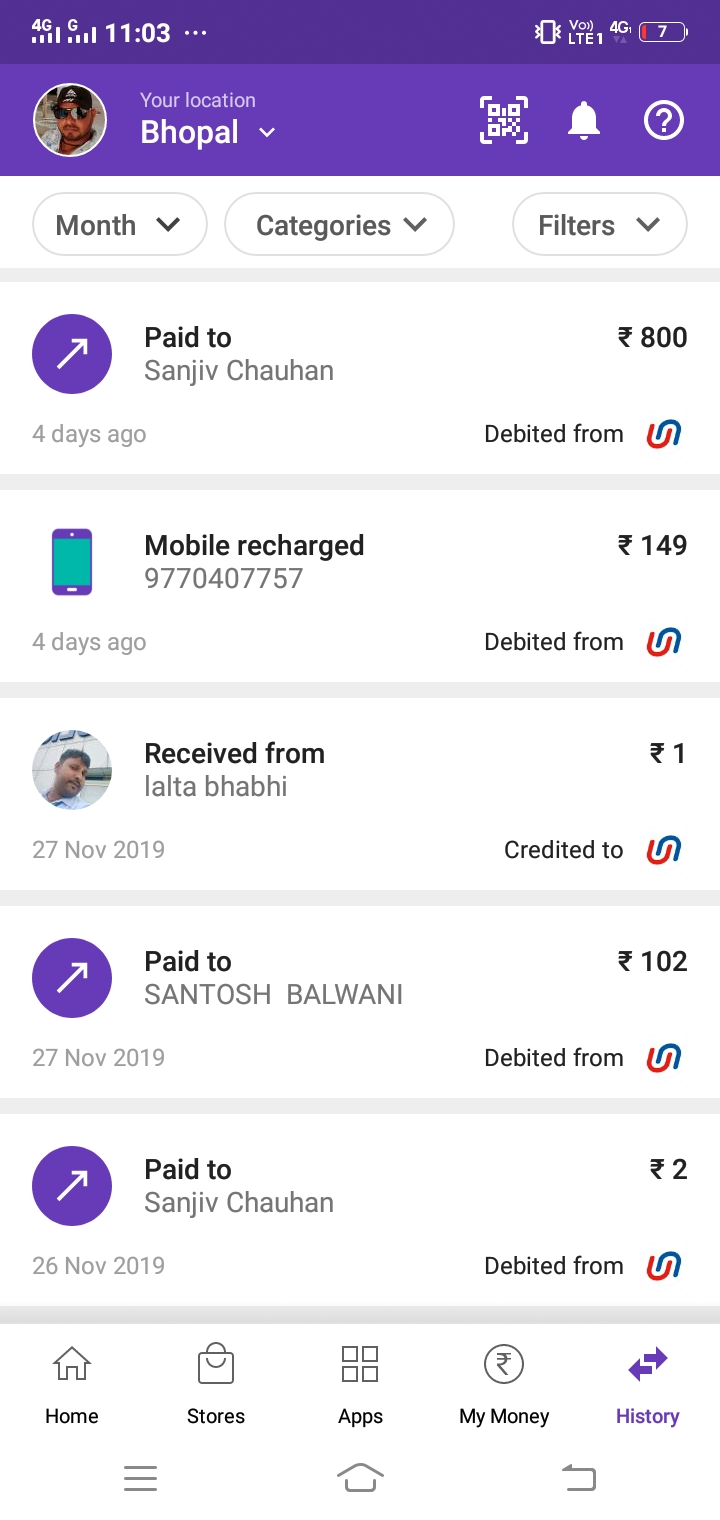
Task: Open the notifications bell
Action: (584, 121)
